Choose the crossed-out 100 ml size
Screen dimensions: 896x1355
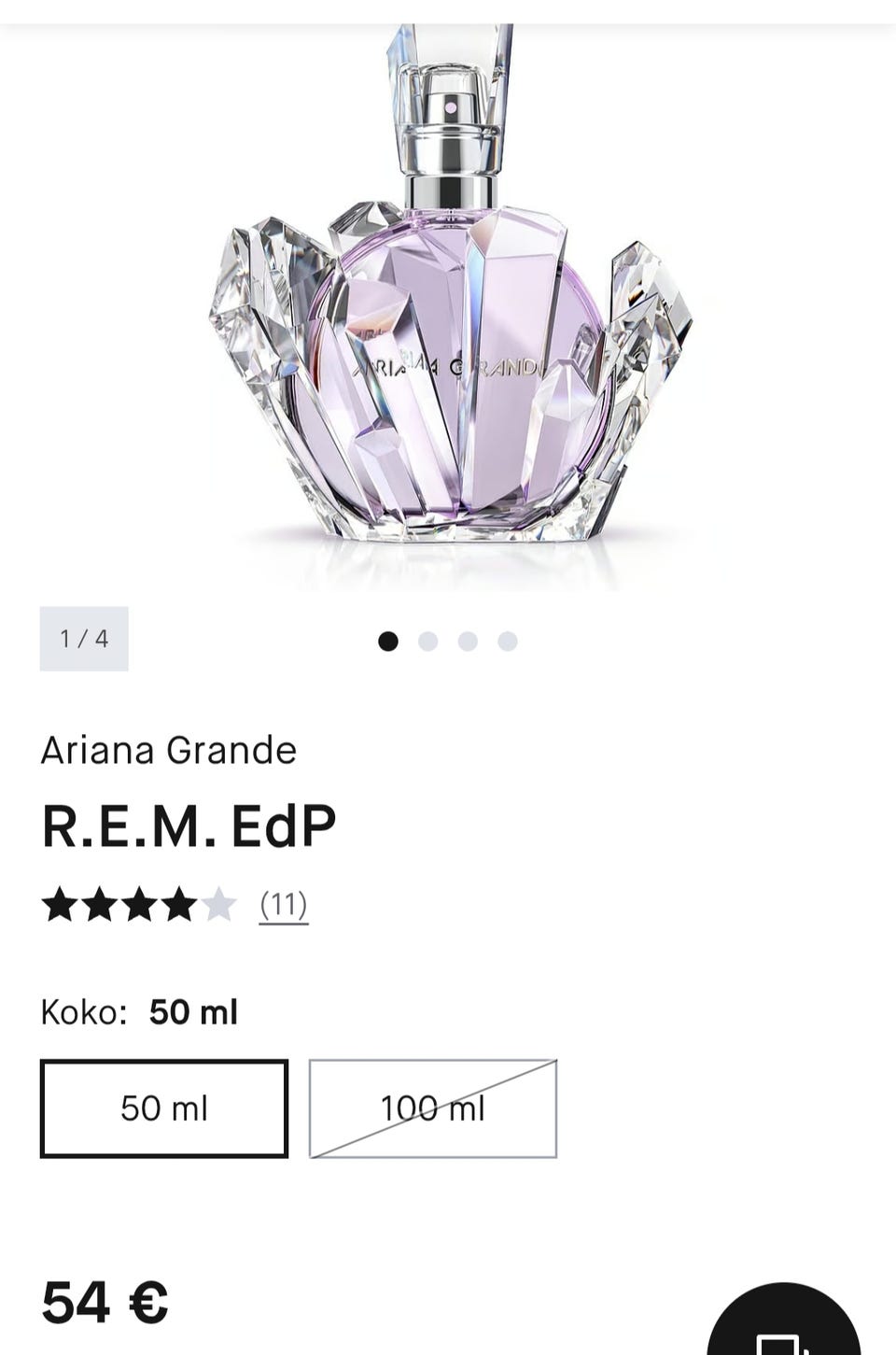(433, 1108)
